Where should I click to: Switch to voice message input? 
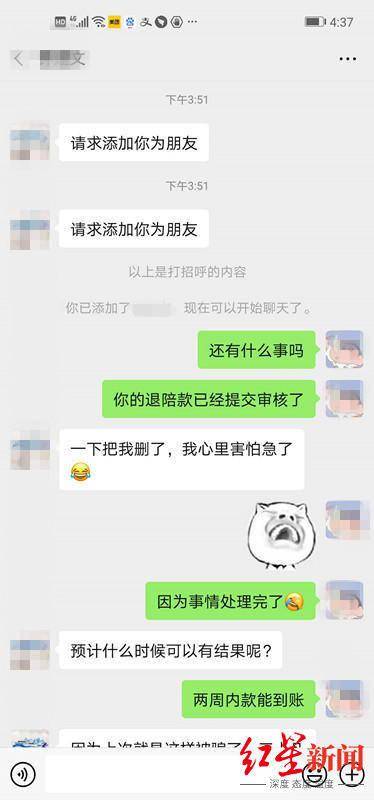[x=22, y=774]
